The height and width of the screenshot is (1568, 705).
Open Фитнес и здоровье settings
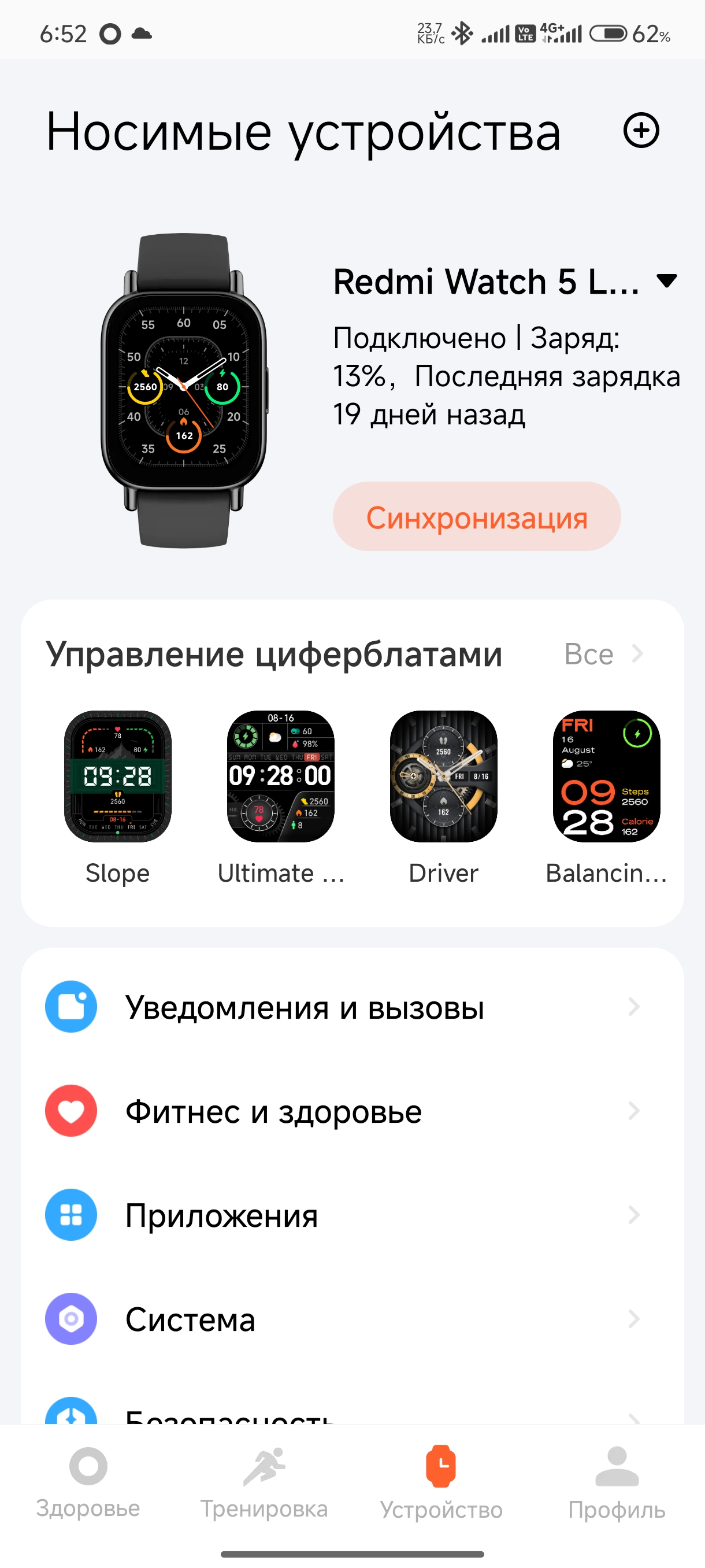point(352,1111)
